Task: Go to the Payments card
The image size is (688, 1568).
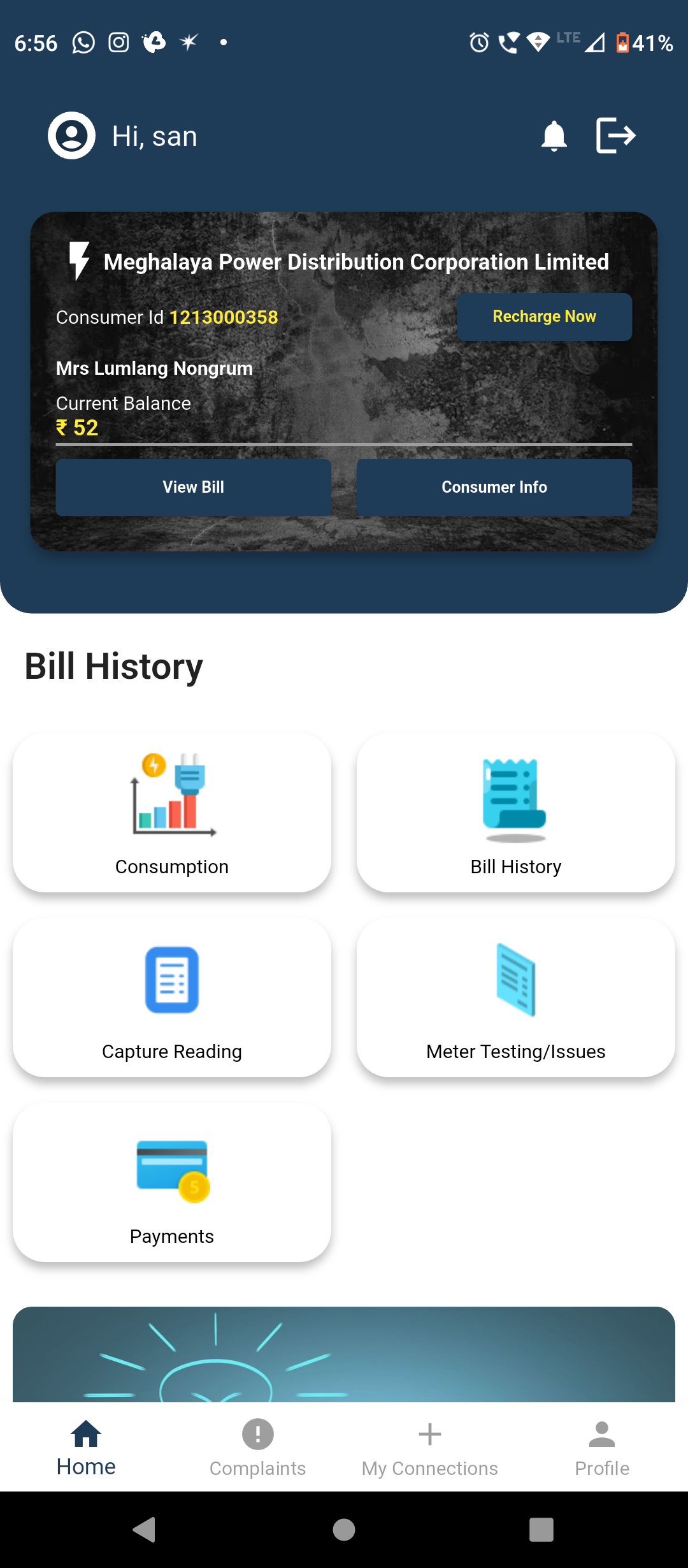Action: pyautogui.click(x=172, y=1182)
